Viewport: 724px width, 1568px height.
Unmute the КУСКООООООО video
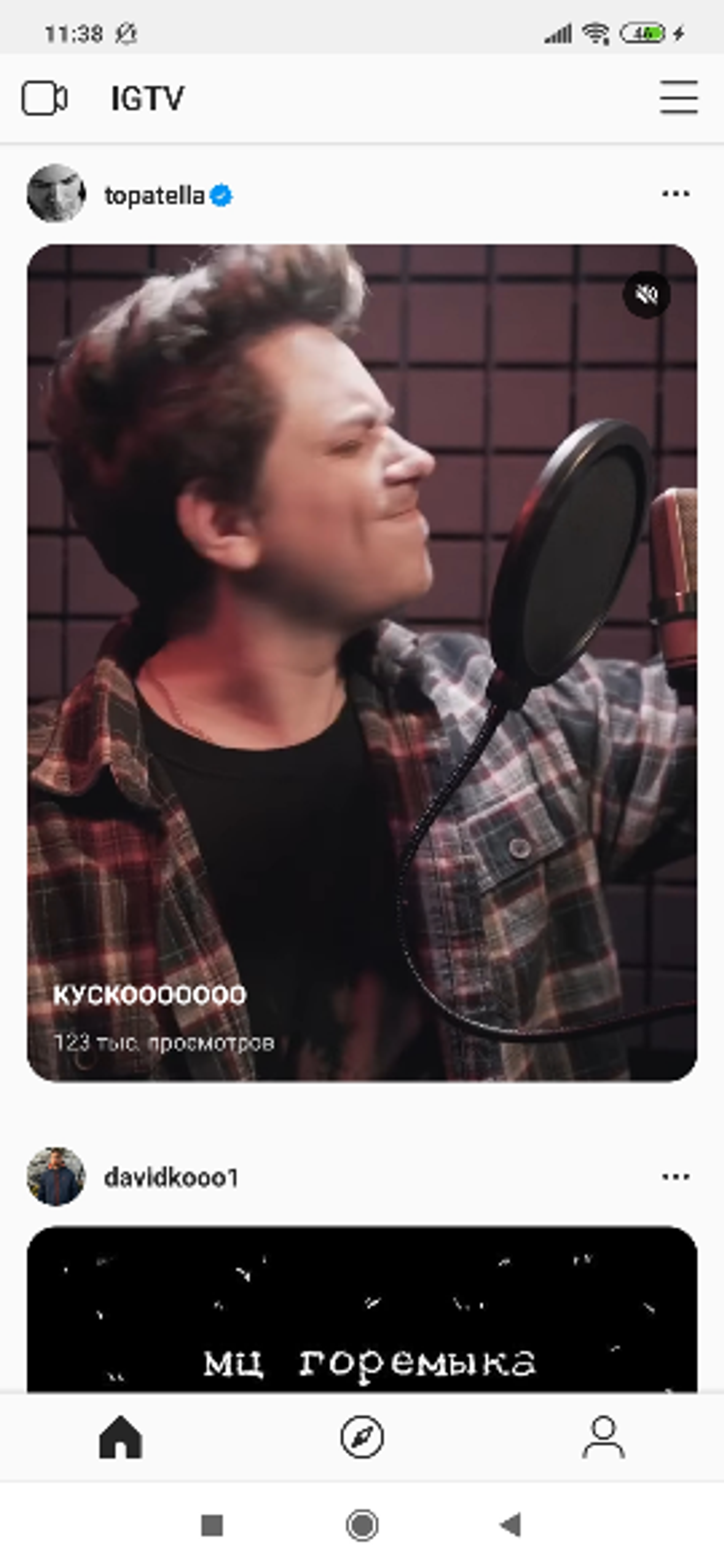point(646,295)
